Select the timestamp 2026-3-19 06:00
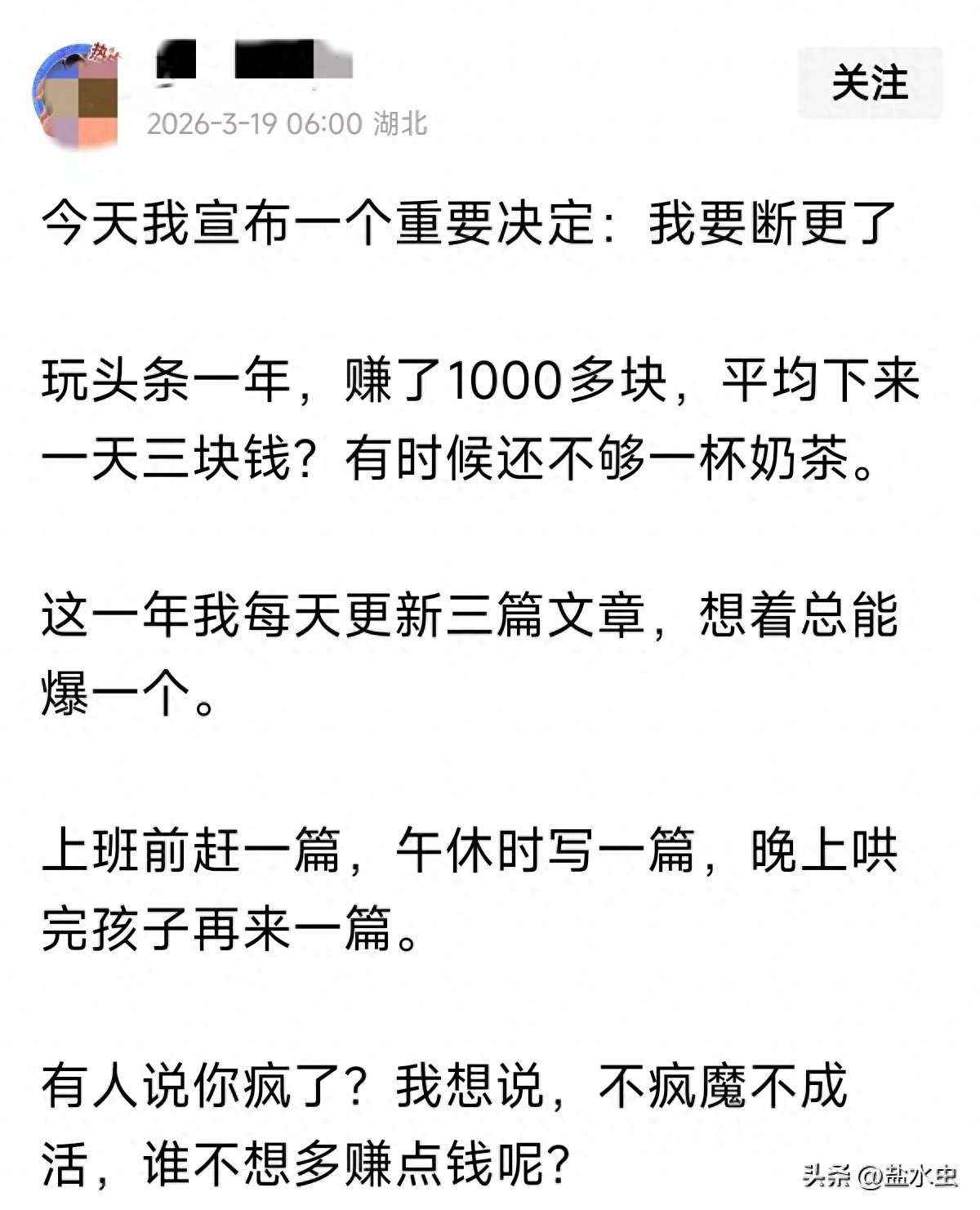This screenshot has width=980, height=1210. 252,122
